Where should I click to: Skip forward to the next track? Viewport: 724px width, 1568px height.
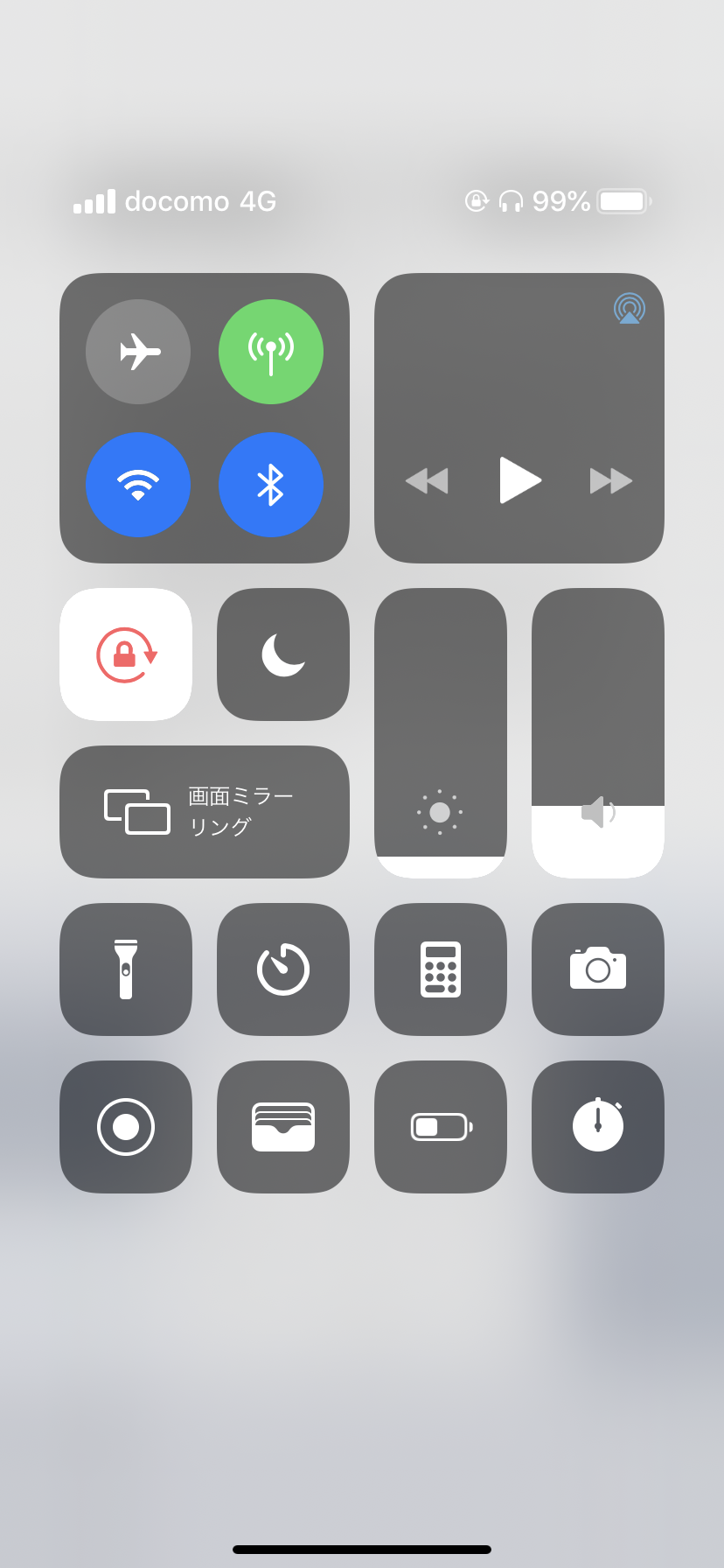(611, 480)
